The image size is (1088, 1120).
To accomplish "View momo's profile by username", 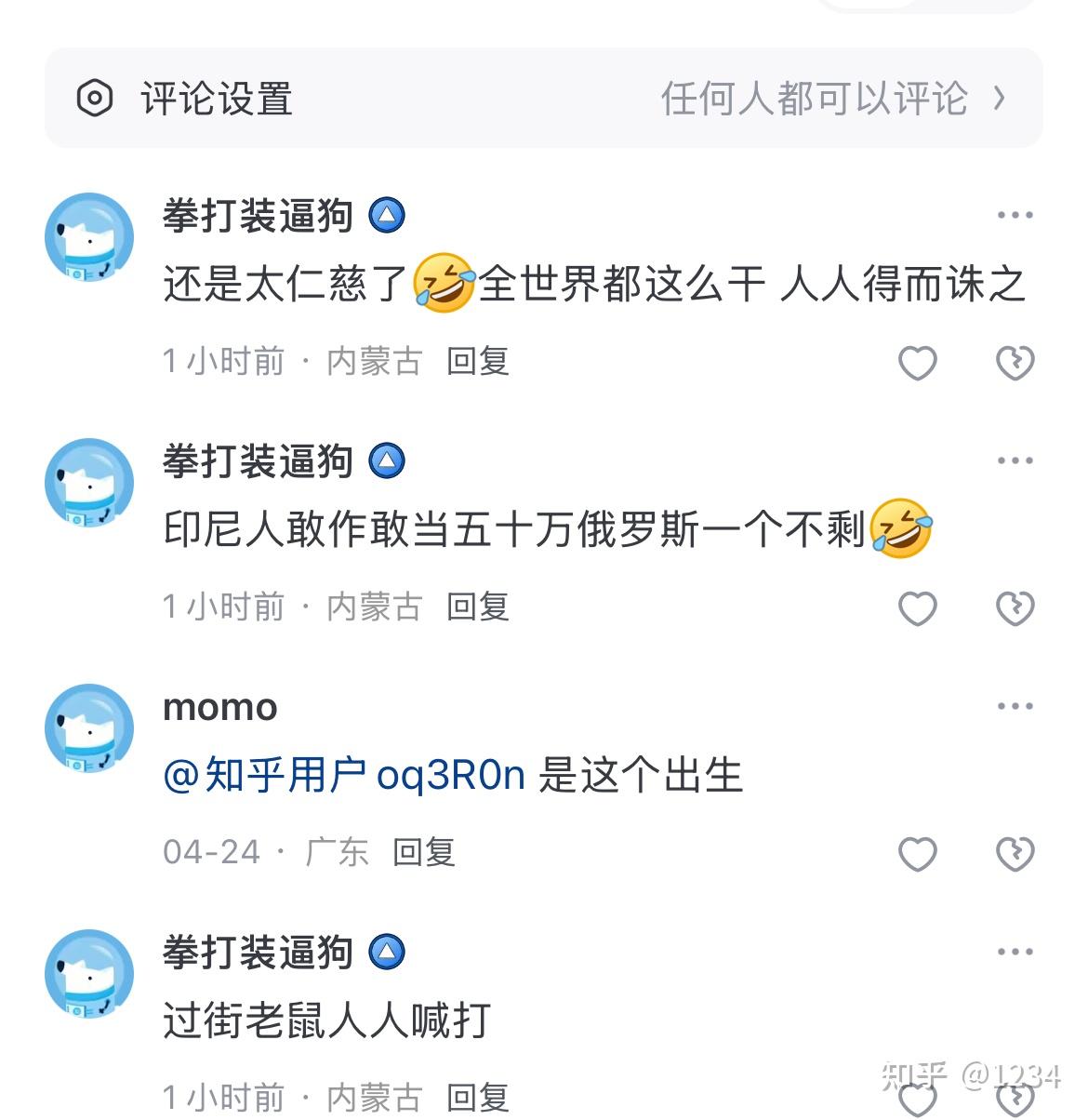I will click(220, 708).
